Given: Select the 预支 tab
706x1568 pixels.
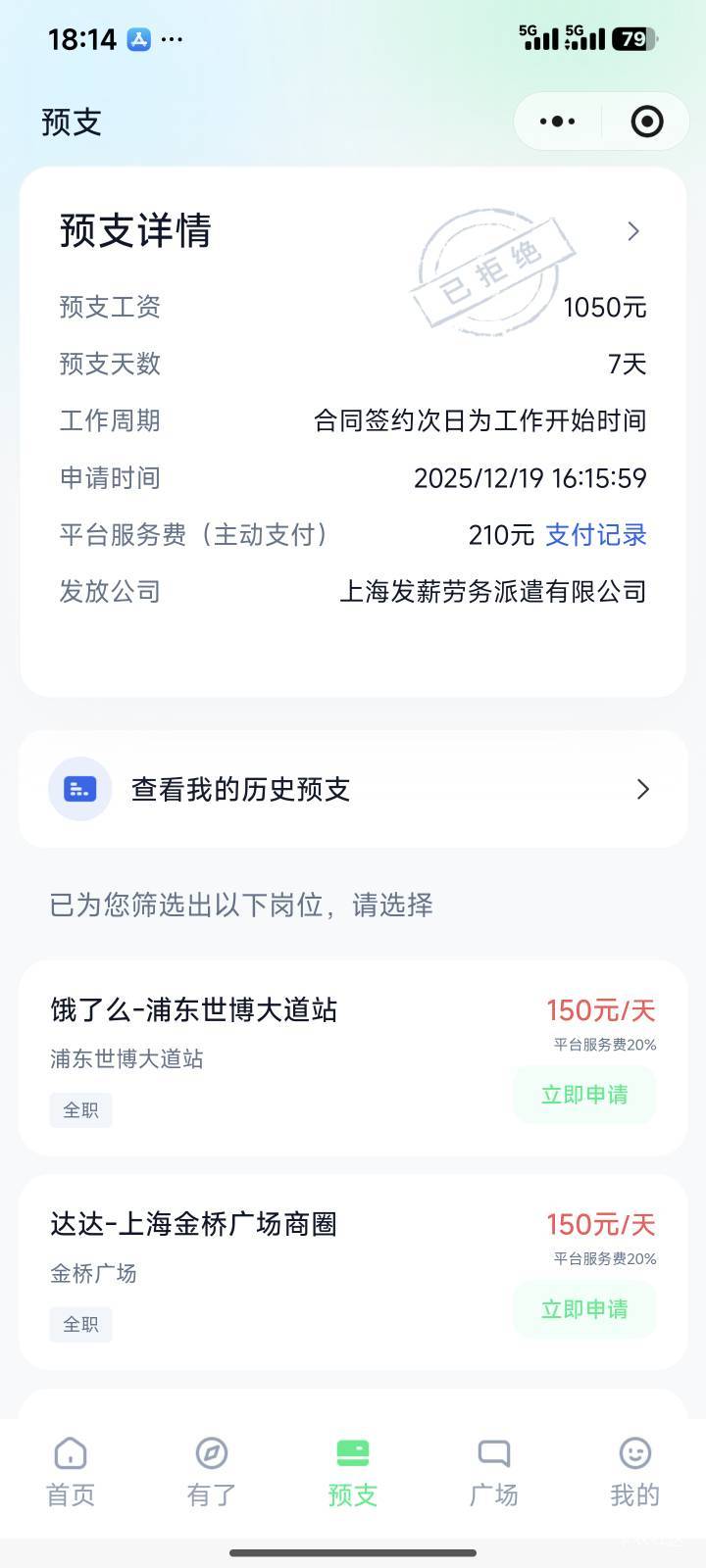Looking at the screenshot, I should pos(353,1472).
